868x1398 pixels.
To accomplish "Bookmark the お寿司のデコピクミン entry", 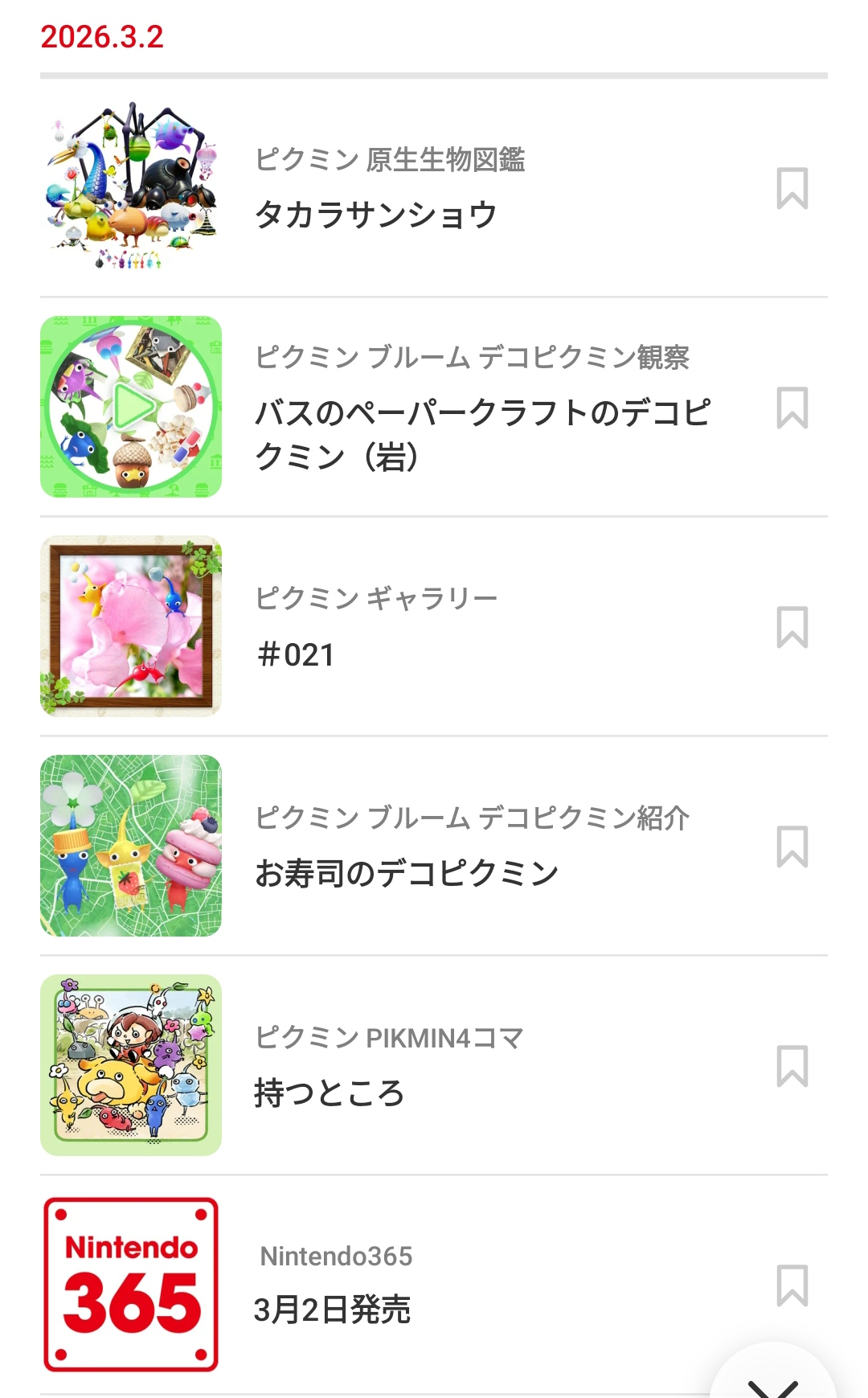I will coord(792,847).
